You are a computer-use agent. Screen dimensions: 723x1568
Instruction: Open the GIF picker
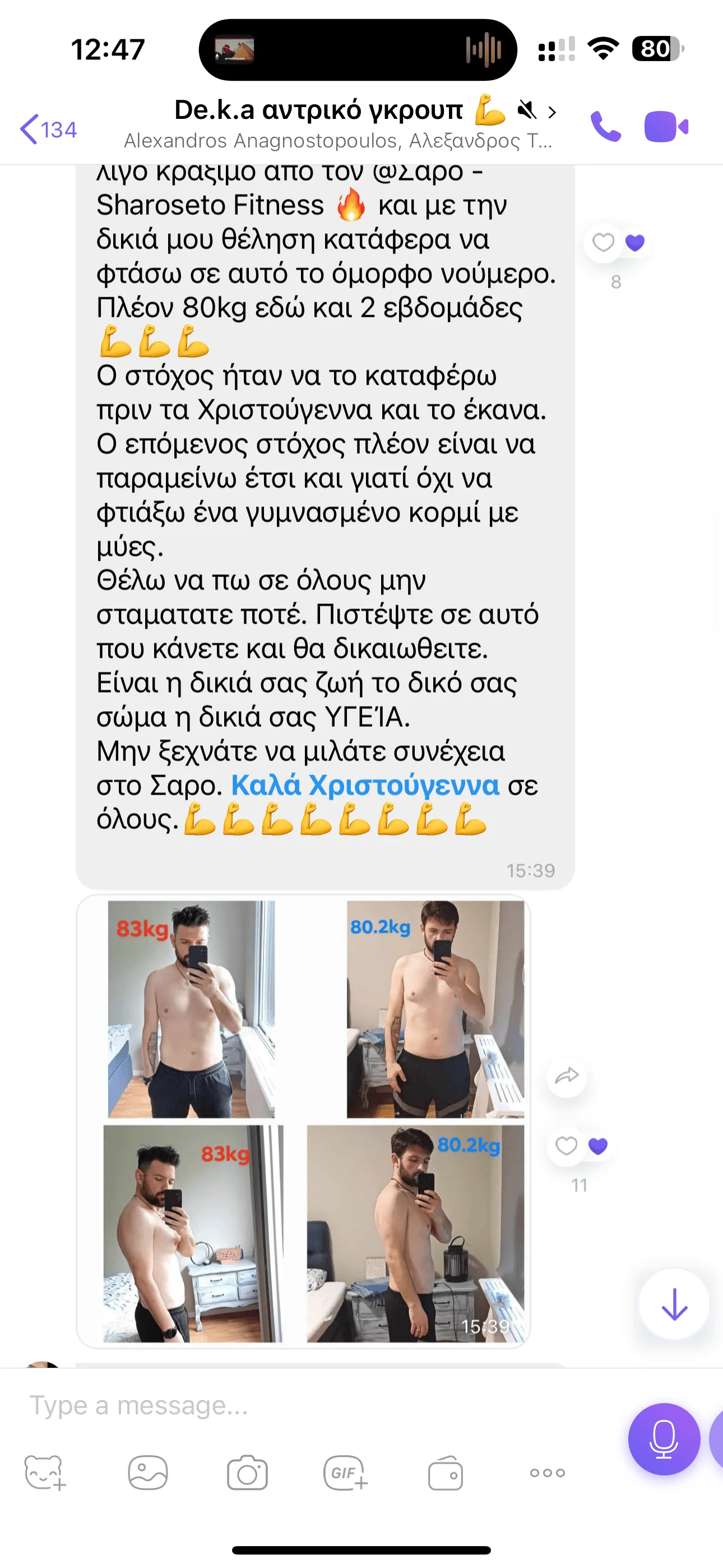(345, 1473)
